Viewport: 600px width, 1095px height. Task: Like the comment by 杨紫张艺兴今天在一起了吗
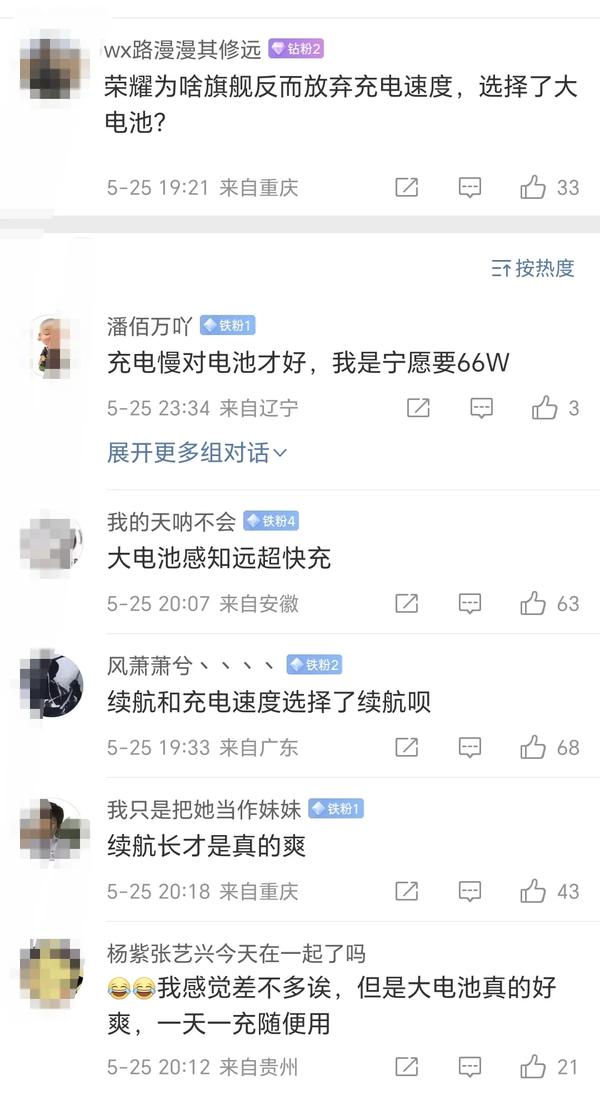pyautogui.click(x=533, y=1067)
